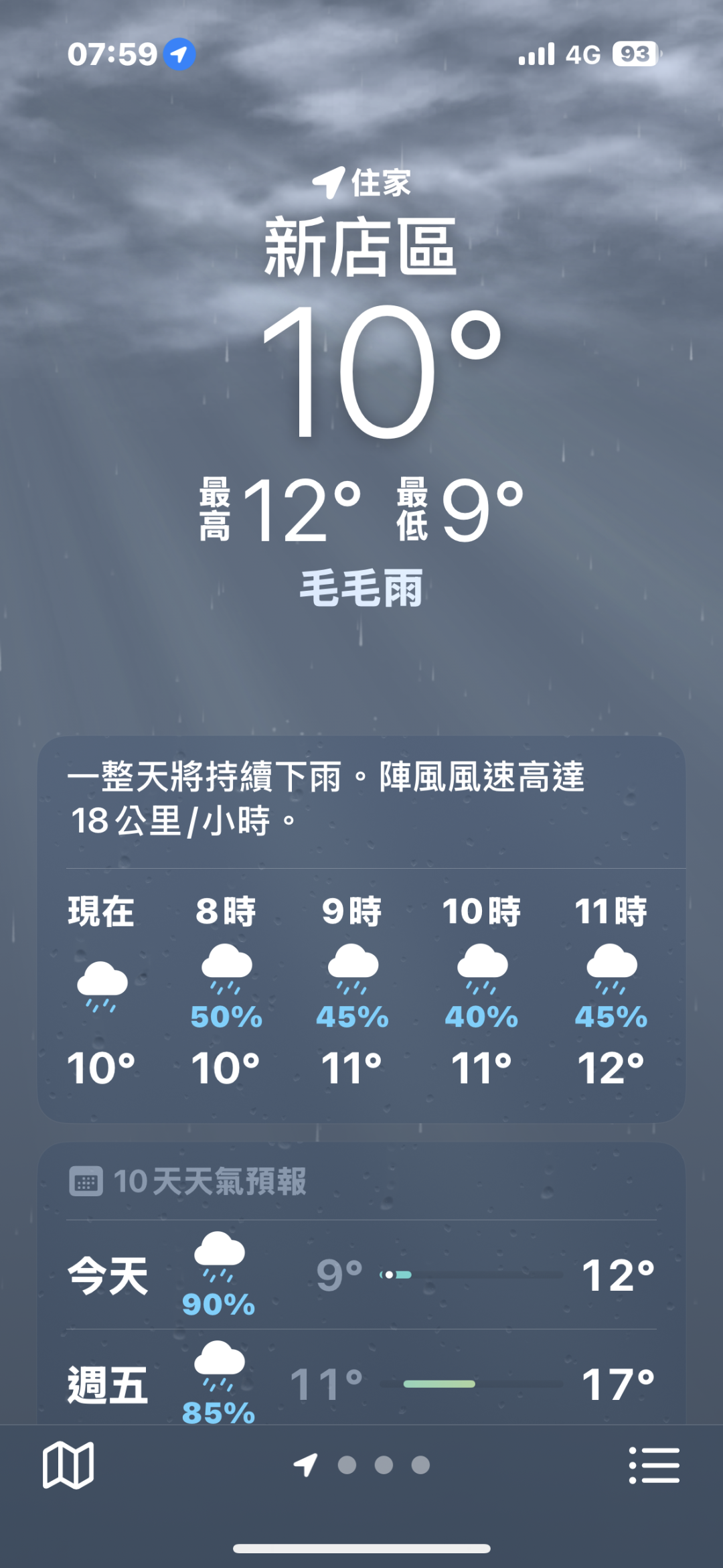723x1568 pixels.
Task: Open the weather map
Action: pyautogui.click(x=68, y=1465)
